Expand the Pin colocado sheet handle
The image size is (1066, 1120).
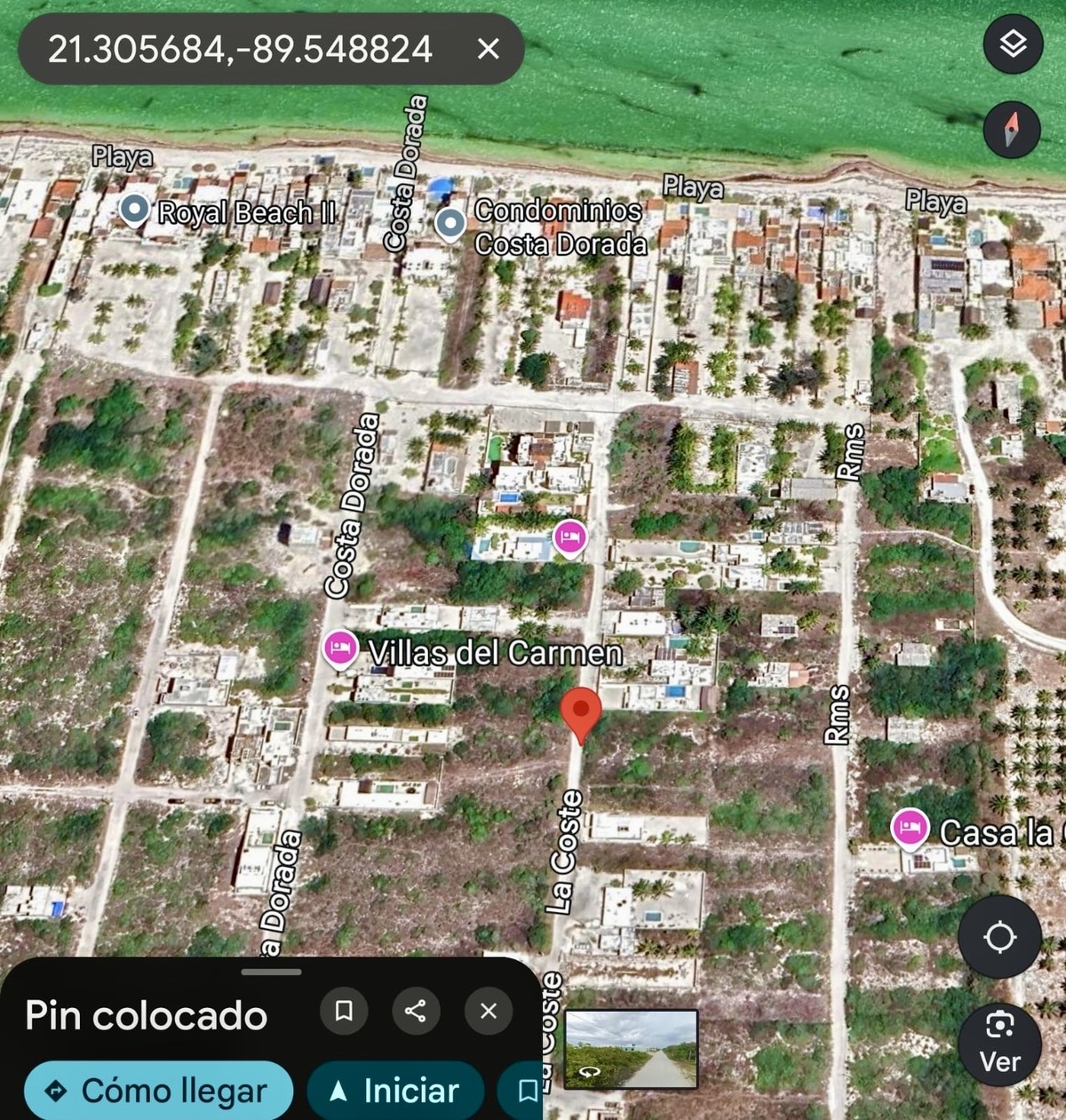tap(271, 972)
